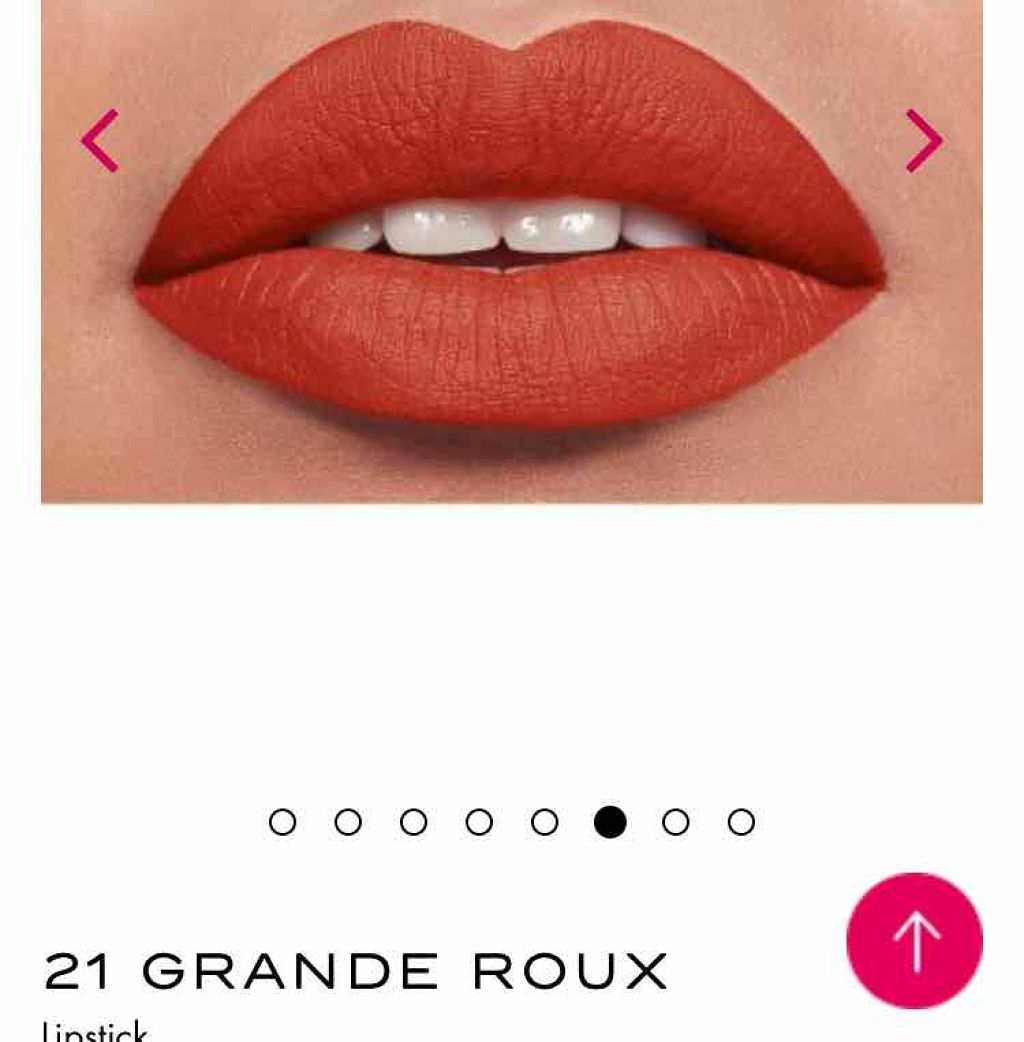Advance to the next product image

[x=923, y=141]
